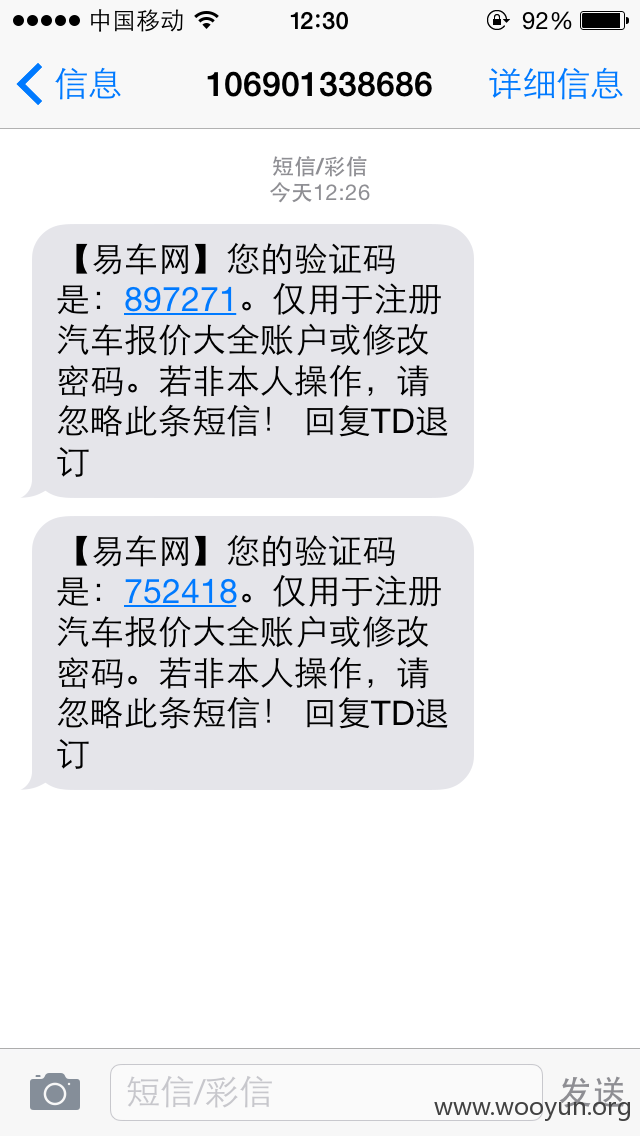Tap the verification code link 752418
This screenshot has width=640, height=1136.
coord(180,592)
